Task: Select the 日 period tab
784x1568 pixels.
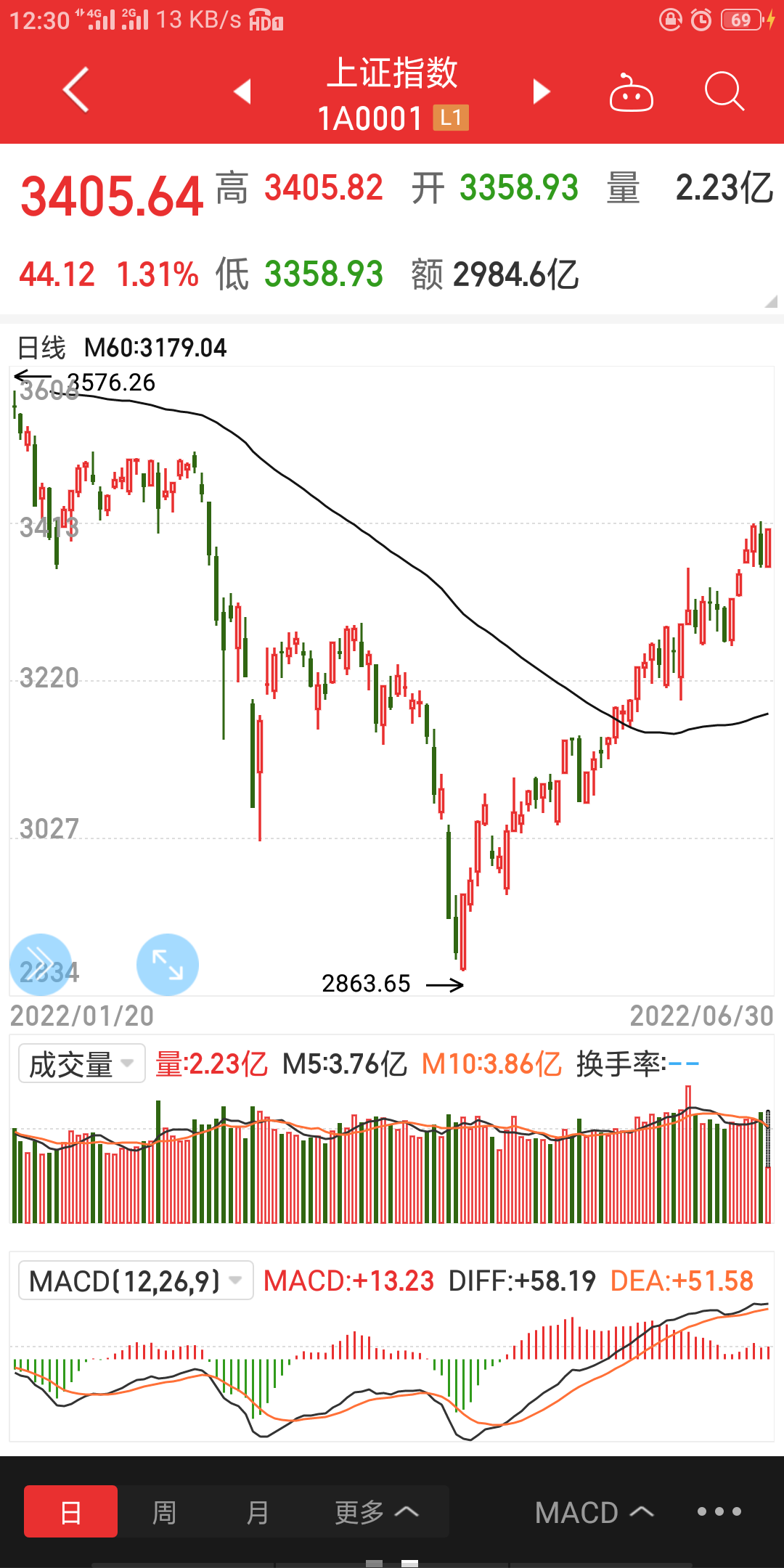Action: click(x=70, y=1512)
